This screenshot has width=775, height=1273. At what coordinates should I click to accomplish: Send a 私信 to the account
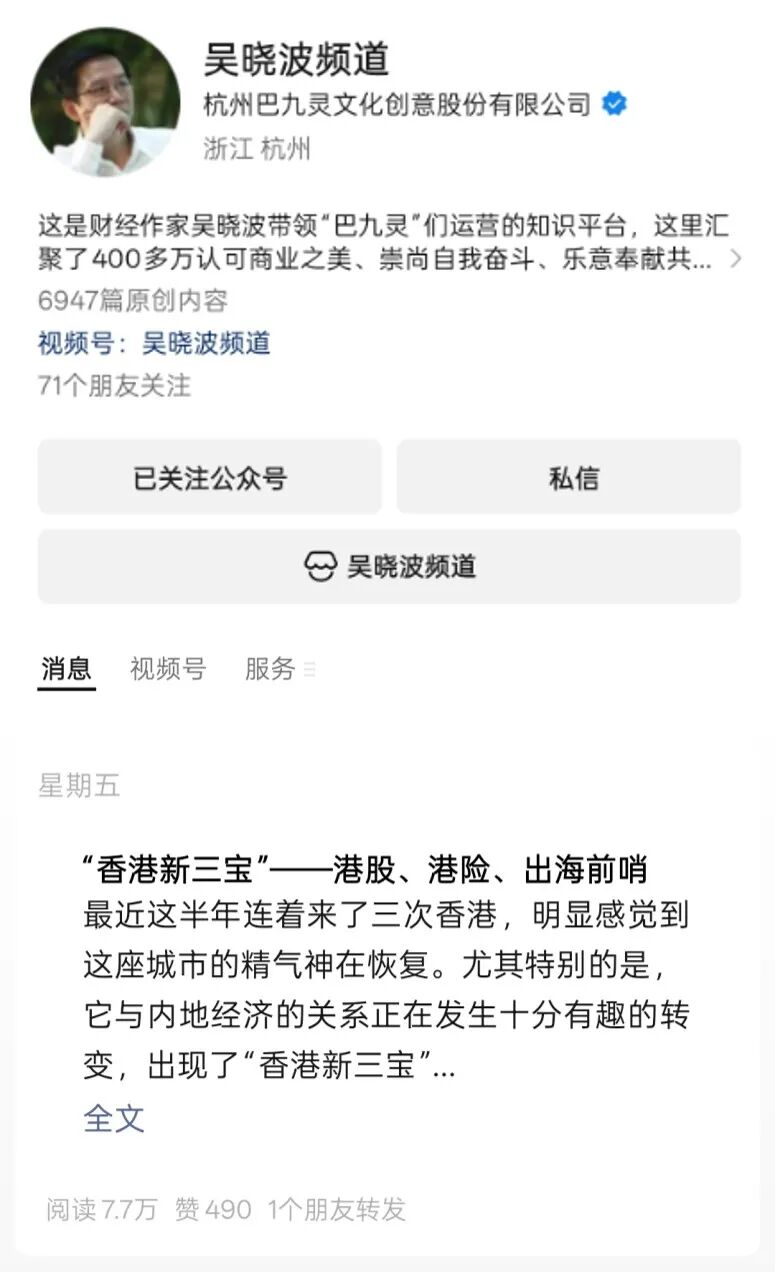point(568,477)
